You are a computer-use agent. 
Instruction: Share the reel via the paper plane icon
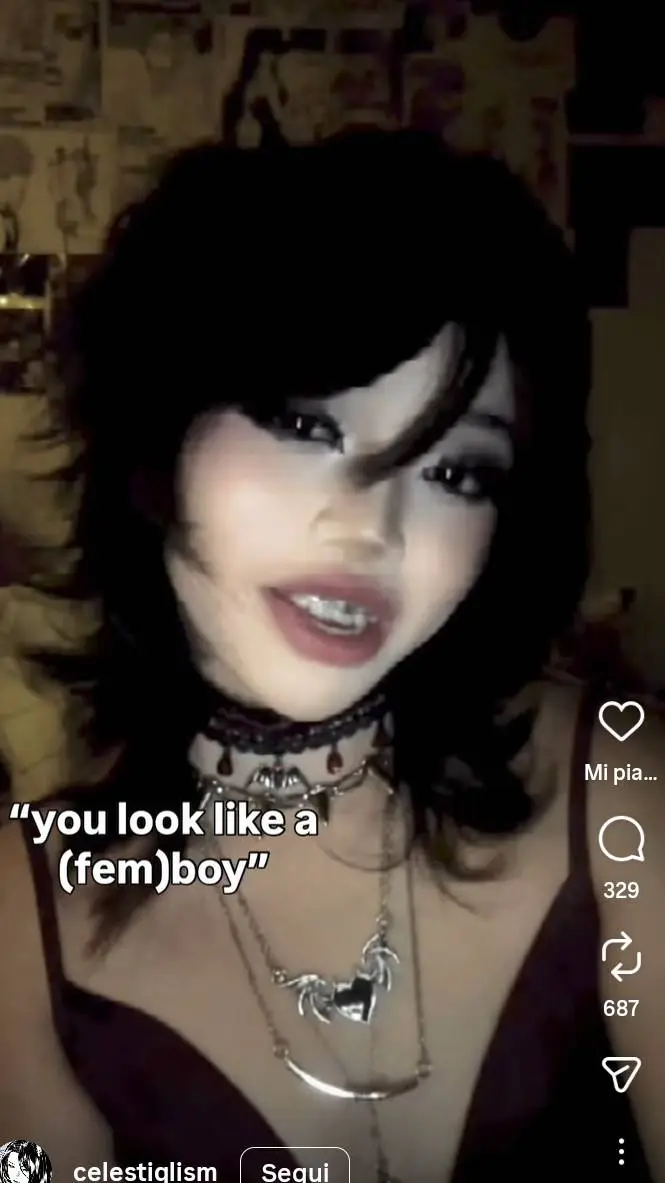pos(620,1074)
